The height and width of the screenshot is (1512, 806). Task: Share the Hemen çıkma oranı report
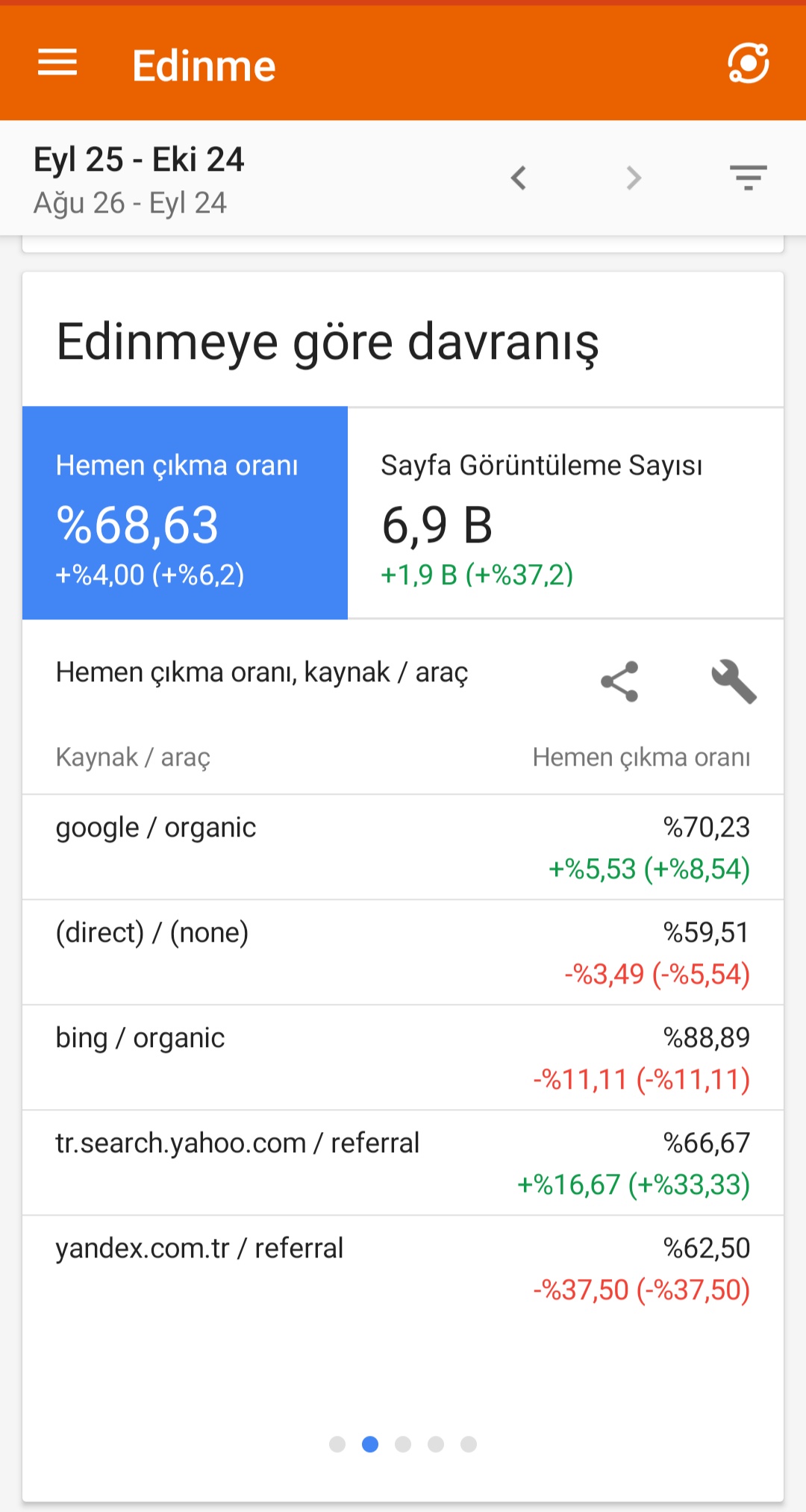click(619, 681)
